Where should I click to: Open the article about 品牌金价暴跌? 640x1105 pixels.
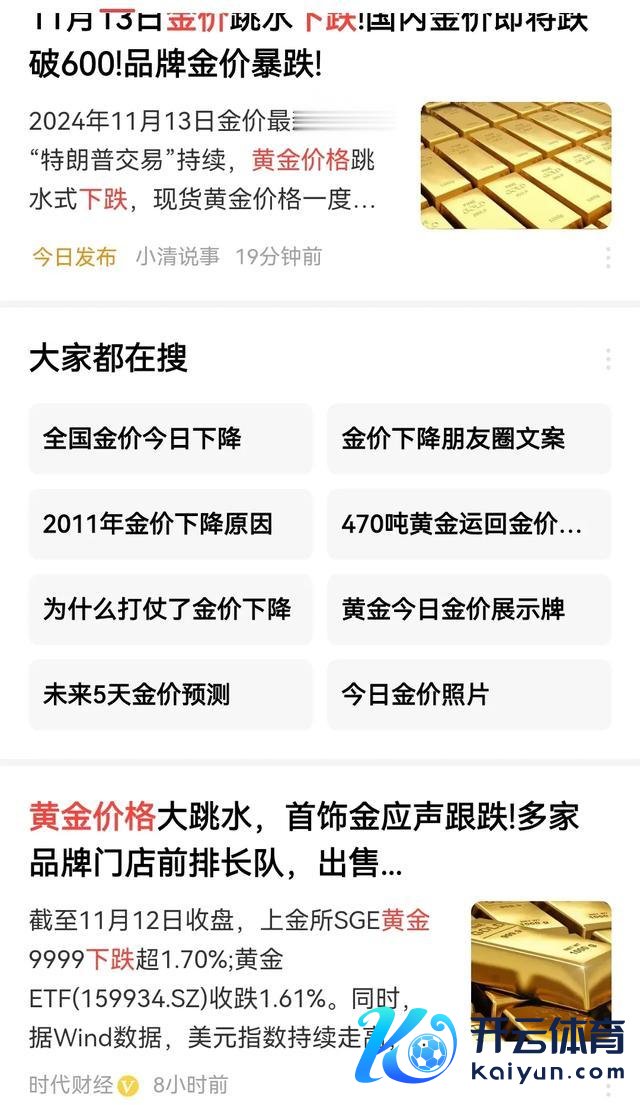pyautogui.click(x=200, y=45)
